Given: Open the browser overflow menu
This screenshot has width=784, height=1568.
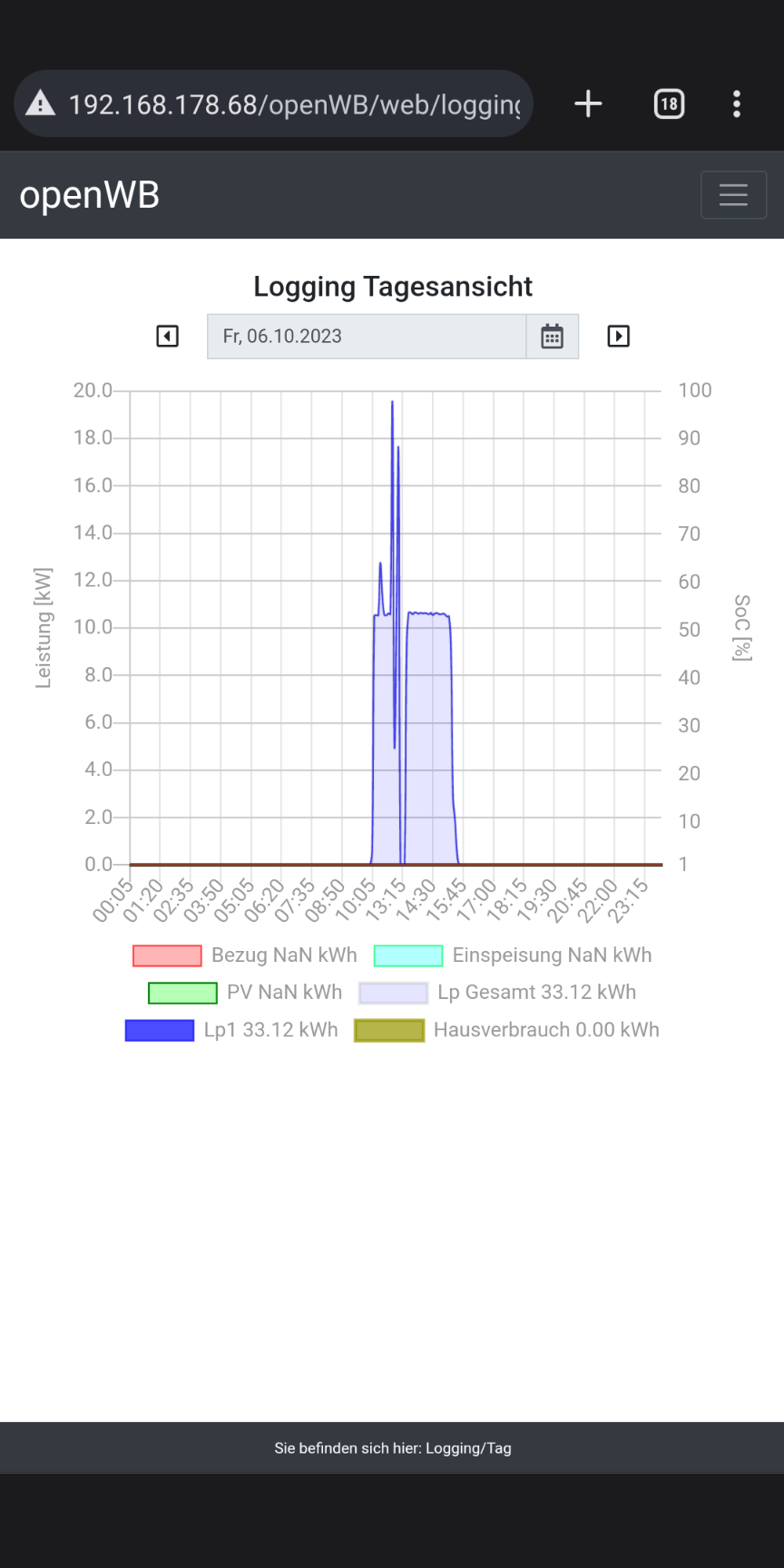Looking at the screenshot, I should [736, 103].
